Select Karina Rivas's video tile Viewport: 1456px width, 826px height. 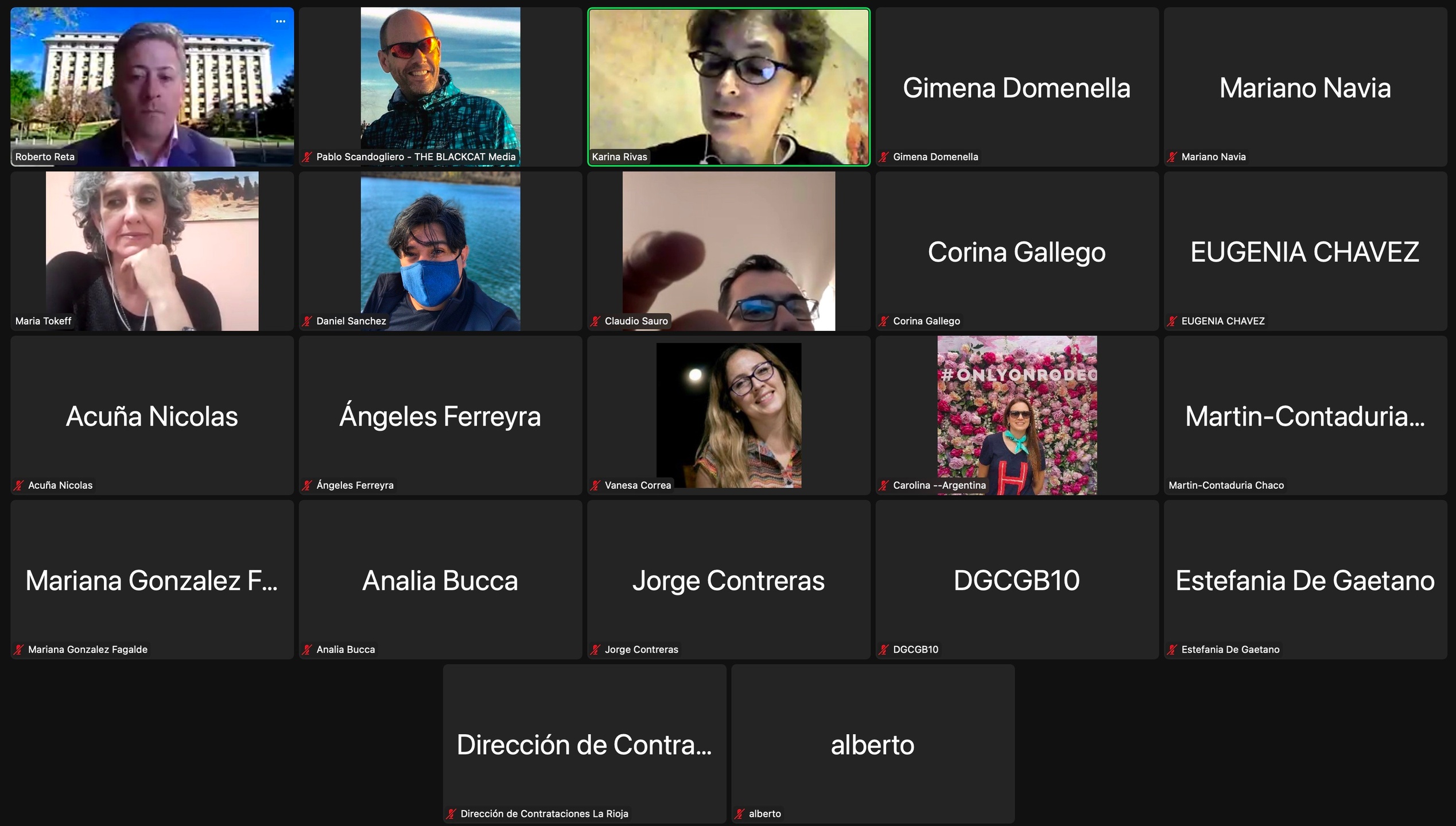[728, 87]
